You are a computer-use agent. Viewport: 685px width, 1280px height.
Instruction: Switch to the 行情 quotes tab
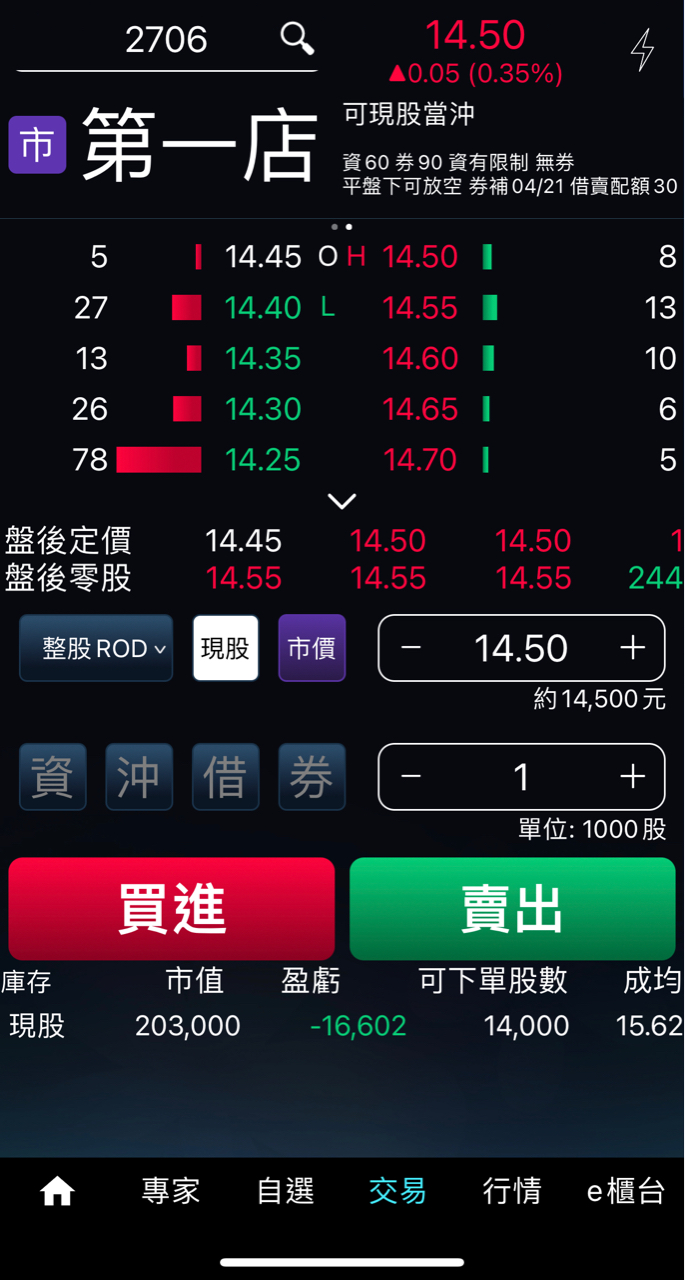click(x=512, y=1191)
